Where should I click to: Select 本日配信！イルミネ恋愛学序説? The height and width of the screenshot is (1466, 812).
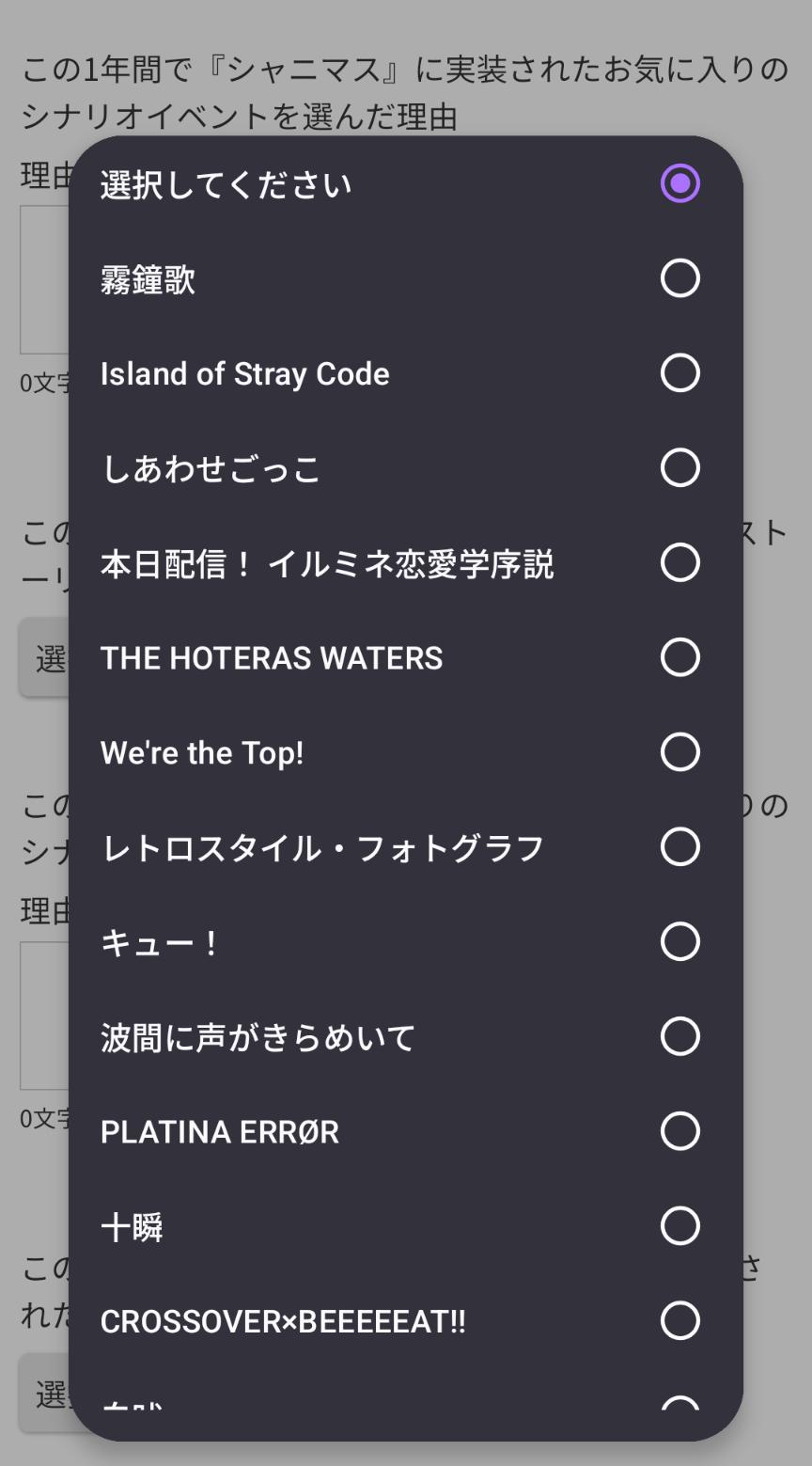tap(404, 562)
